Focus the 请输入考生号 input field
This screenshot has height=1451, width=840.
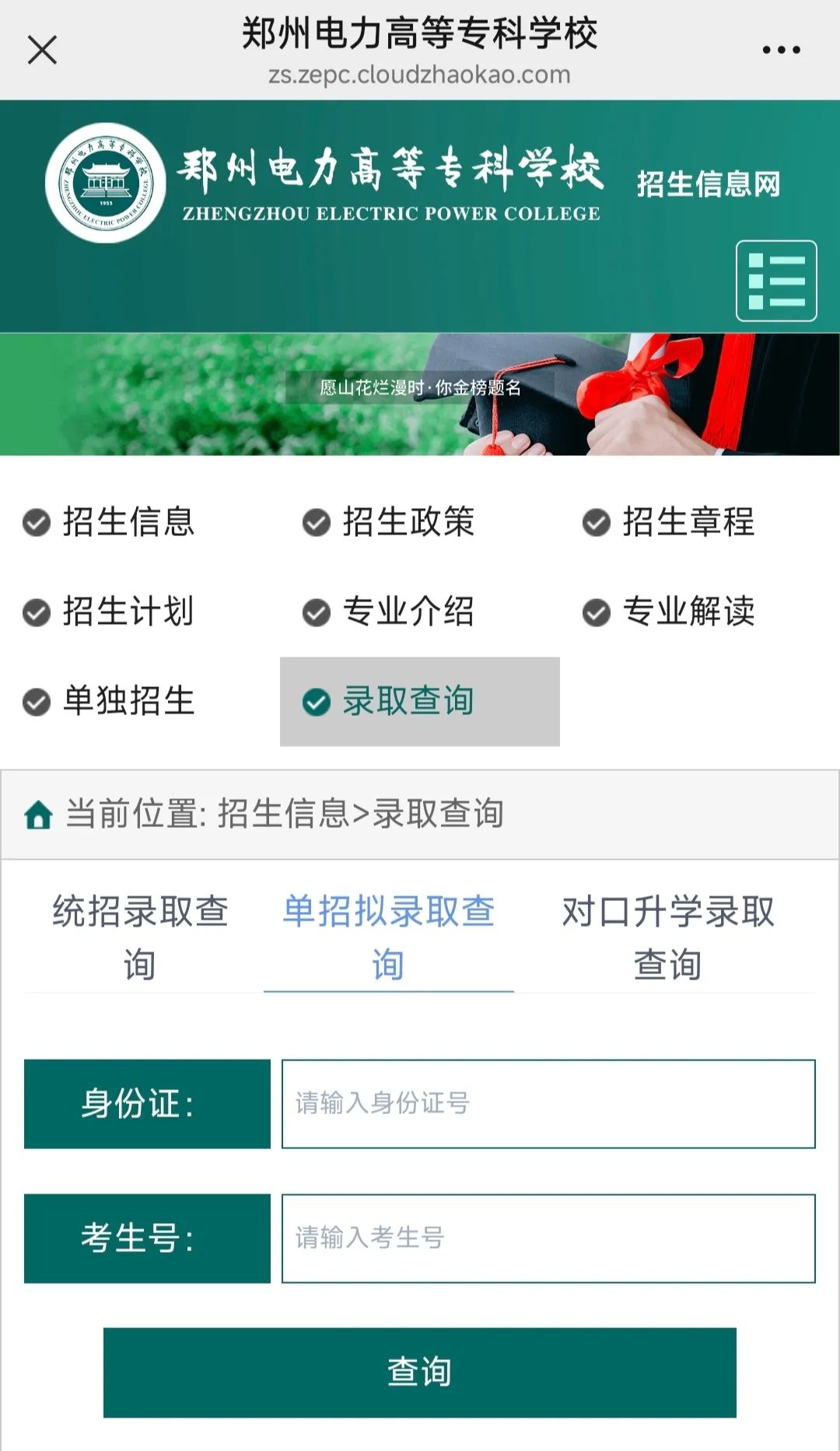548,1238
